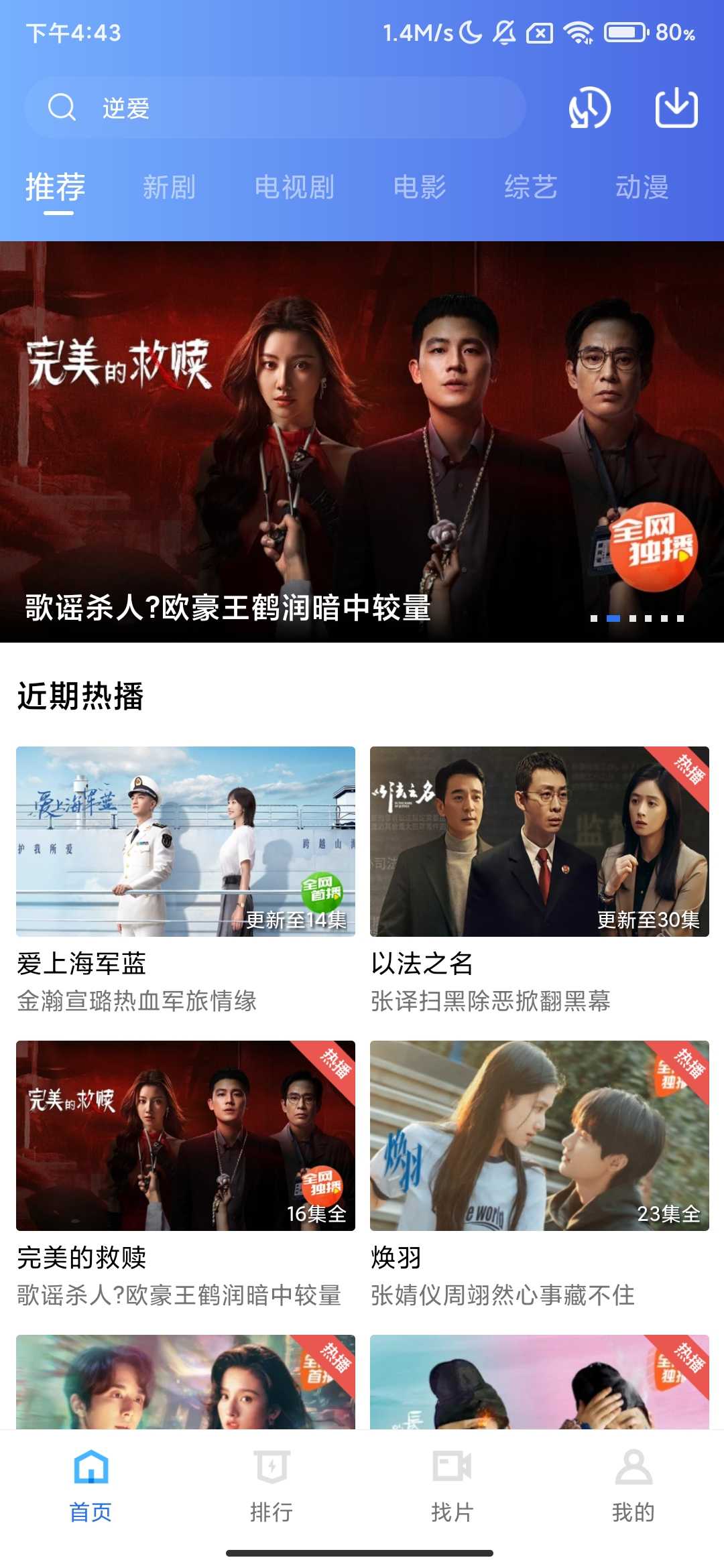This screenshot has height=1568, width=724.
Task: Open the 电影 category tab
Action: pos(420,188)
